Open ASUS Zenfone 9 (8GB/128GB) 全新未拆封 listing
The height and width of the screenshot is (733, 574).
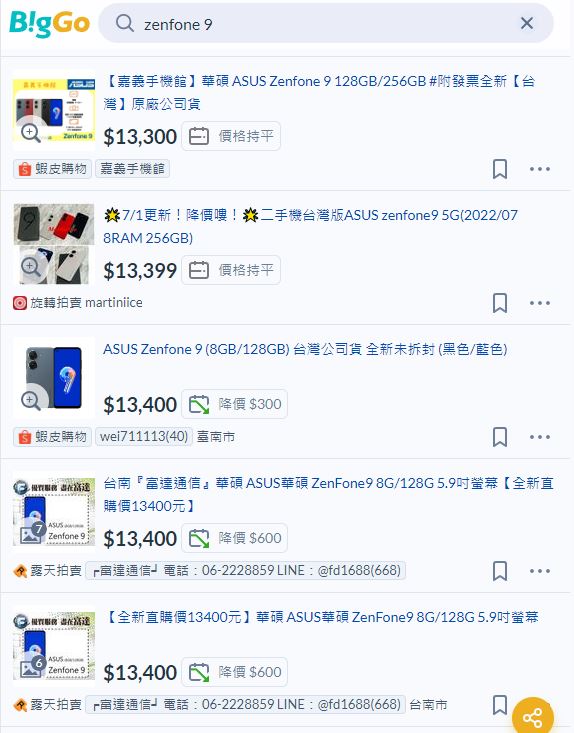tap(305, 349)
